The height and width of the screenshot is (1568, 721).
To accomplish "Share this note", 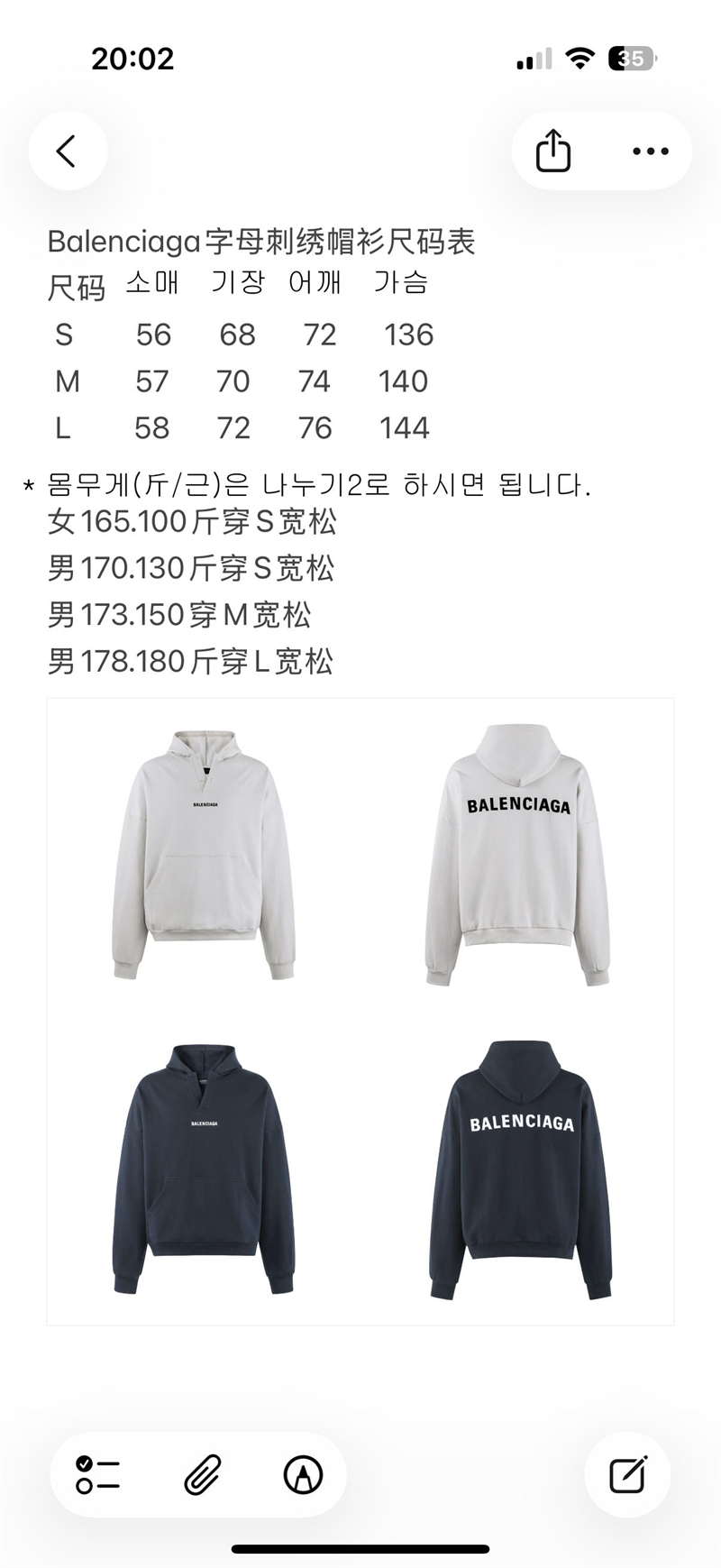I will [x=553, y=151].
